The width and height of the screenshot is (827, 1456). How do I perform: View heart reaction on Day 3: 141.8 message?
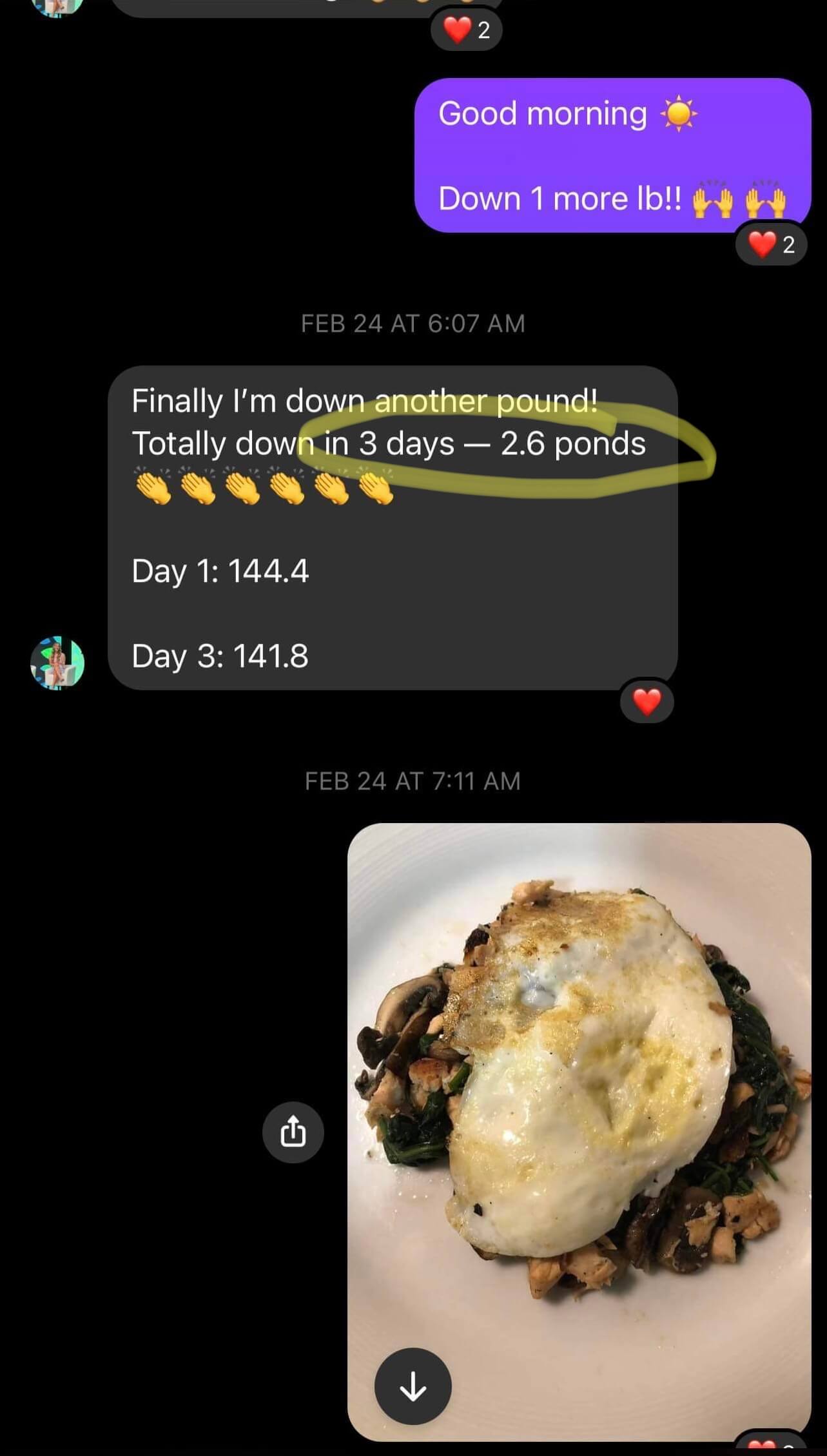pyautogui.click(x=647, y=701)
